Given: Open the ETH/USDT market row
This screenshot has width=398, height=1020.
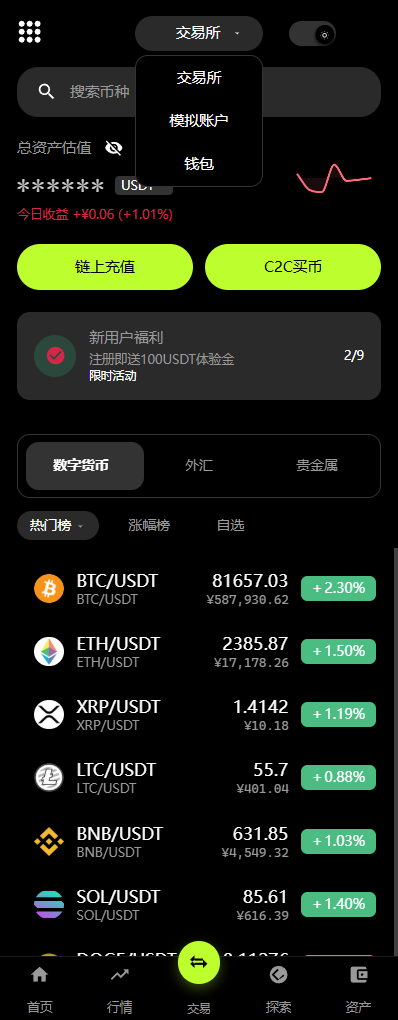Looking at the screenshot, I should pos(199,652).
